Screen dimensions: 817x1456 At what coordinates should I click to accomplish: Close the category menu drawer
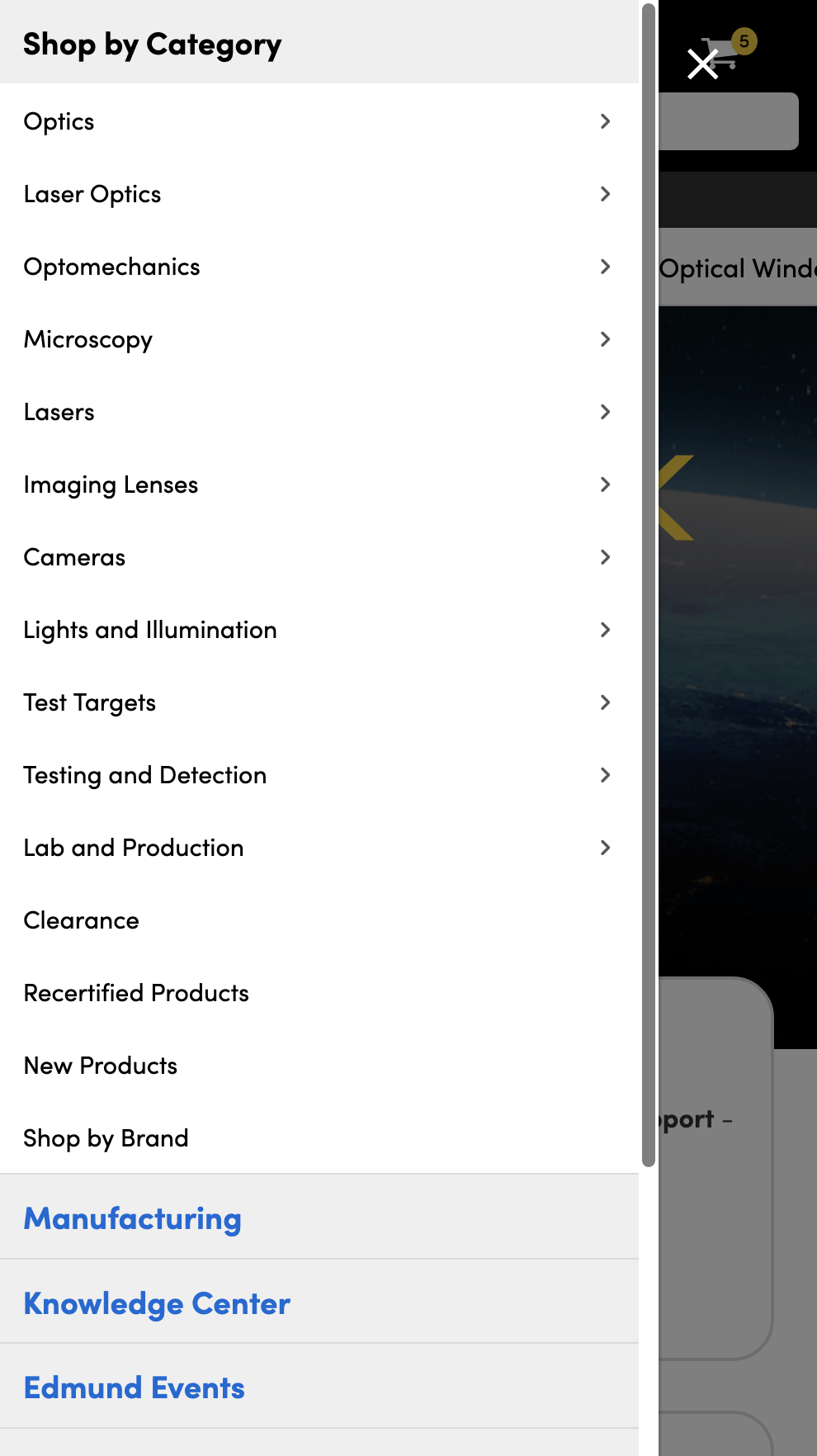tap(702, 64)
